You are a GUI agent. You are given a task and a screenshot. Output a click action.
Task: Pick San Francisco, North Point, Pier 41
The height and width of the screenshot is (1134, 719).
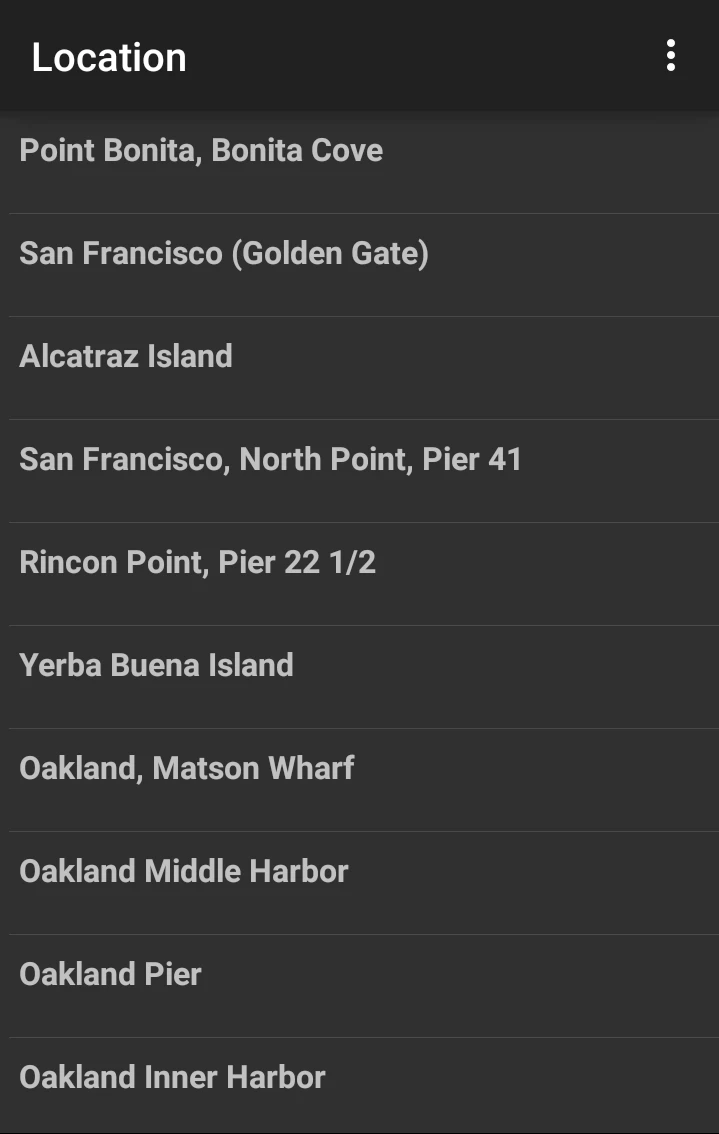270,460
